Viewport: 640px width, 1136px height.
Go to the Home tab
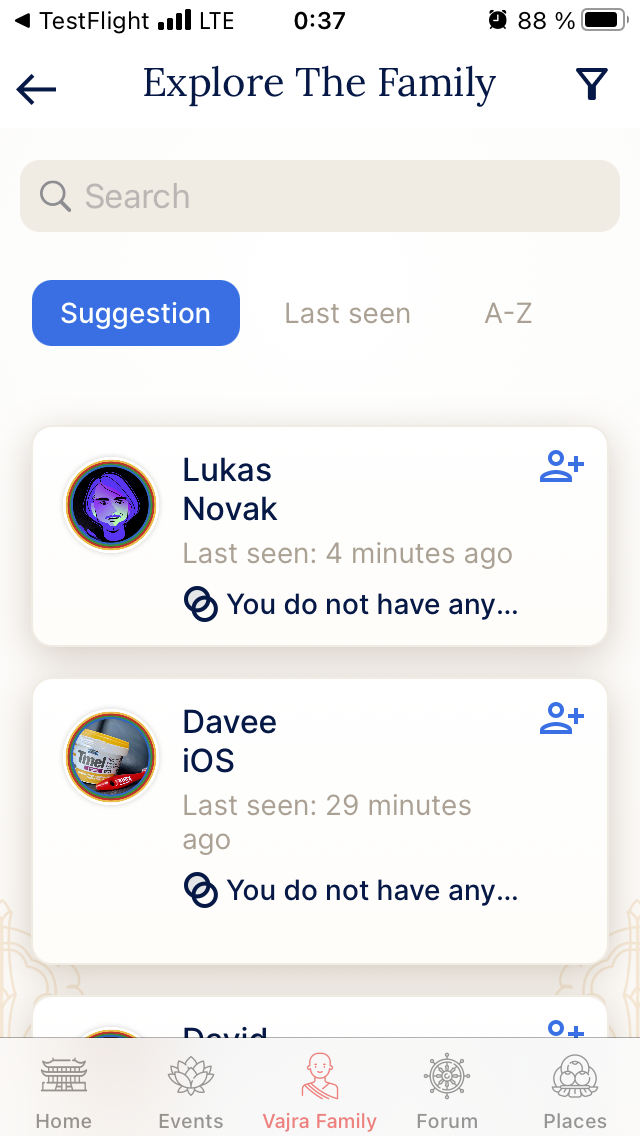(x=64, y=1090)
